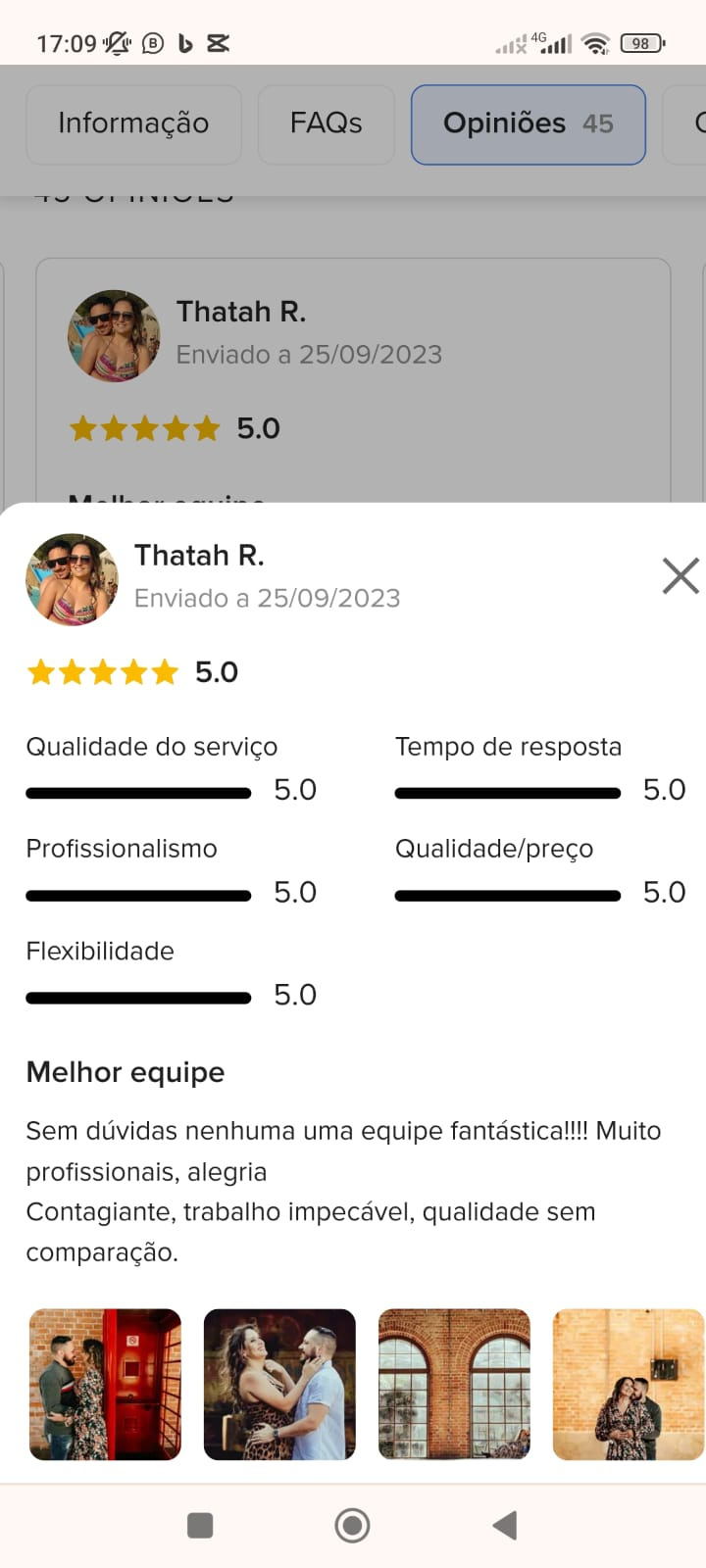View the photo of couple embracing
The image size is (706, 1568).
279,1384
